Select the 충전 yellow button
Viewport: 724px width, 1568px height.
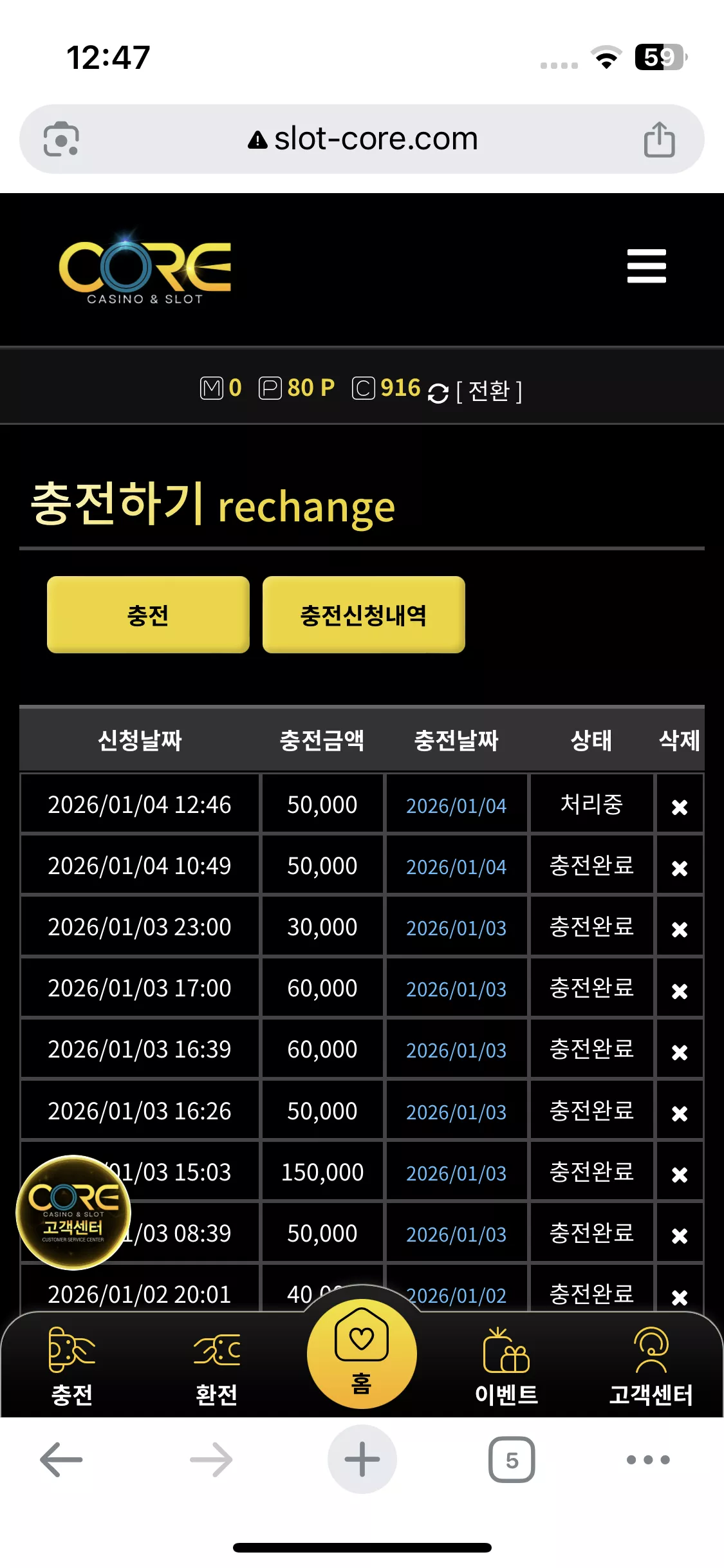pyautogui.click(x=148, y=615)
